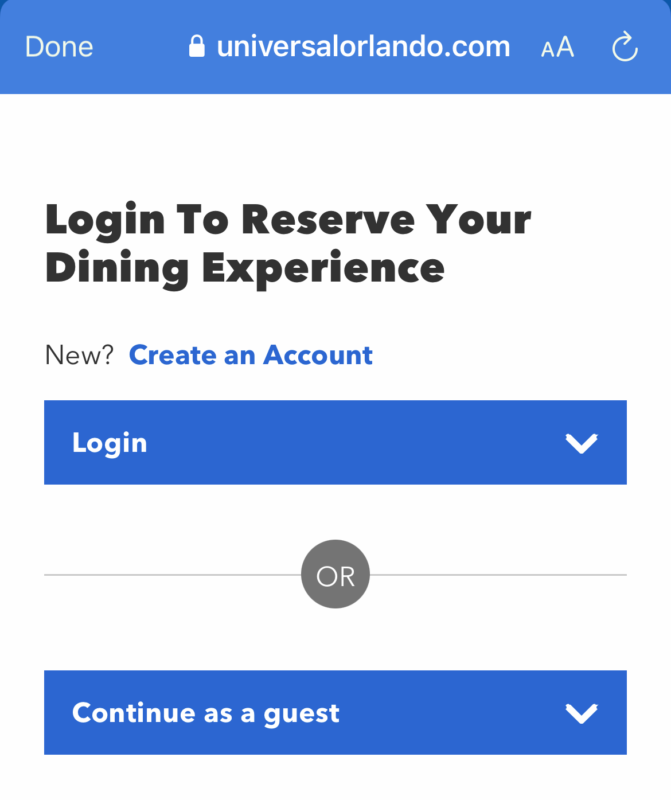This screenshot has width=671, height=800.
Task: Reload the page
Action: [x=625, y=47]
